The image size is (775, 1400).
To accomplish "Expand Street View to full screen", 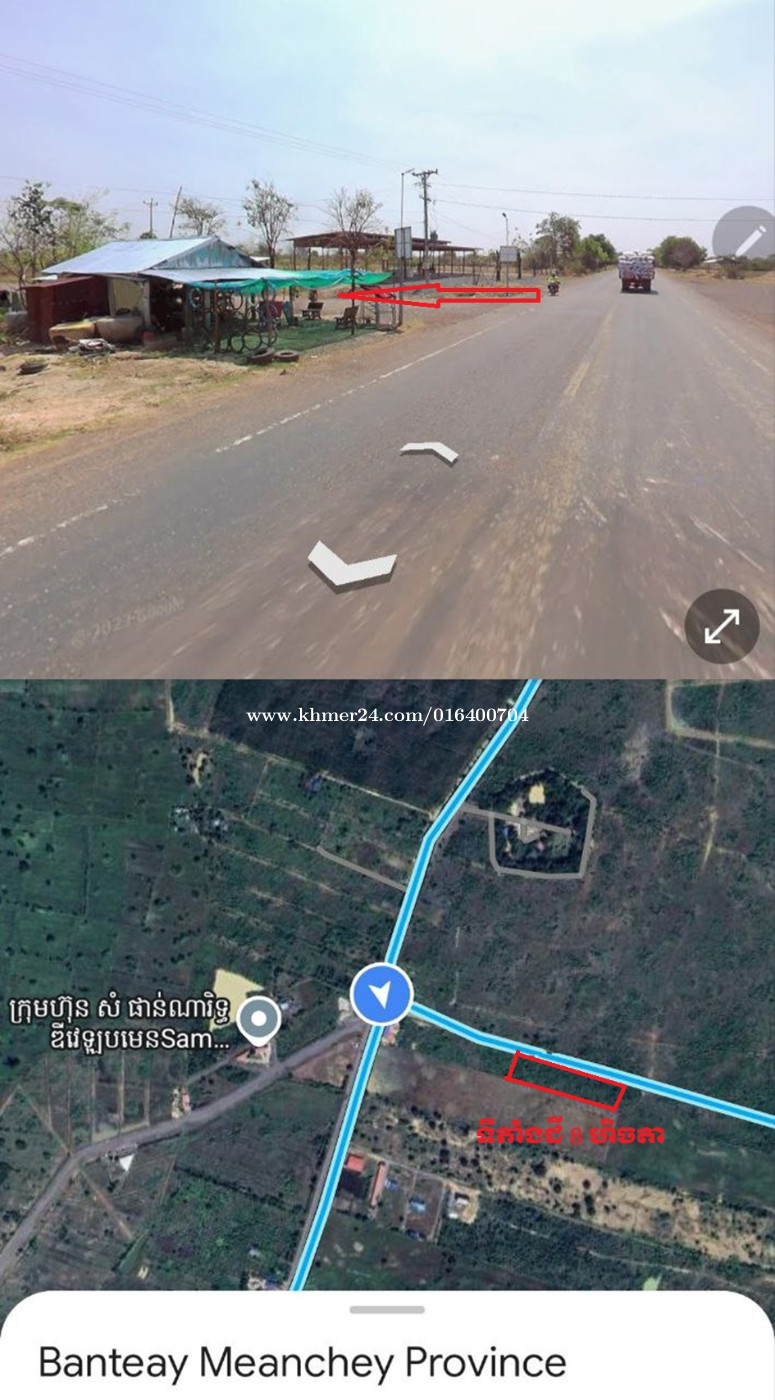I will tap(721, 627).
